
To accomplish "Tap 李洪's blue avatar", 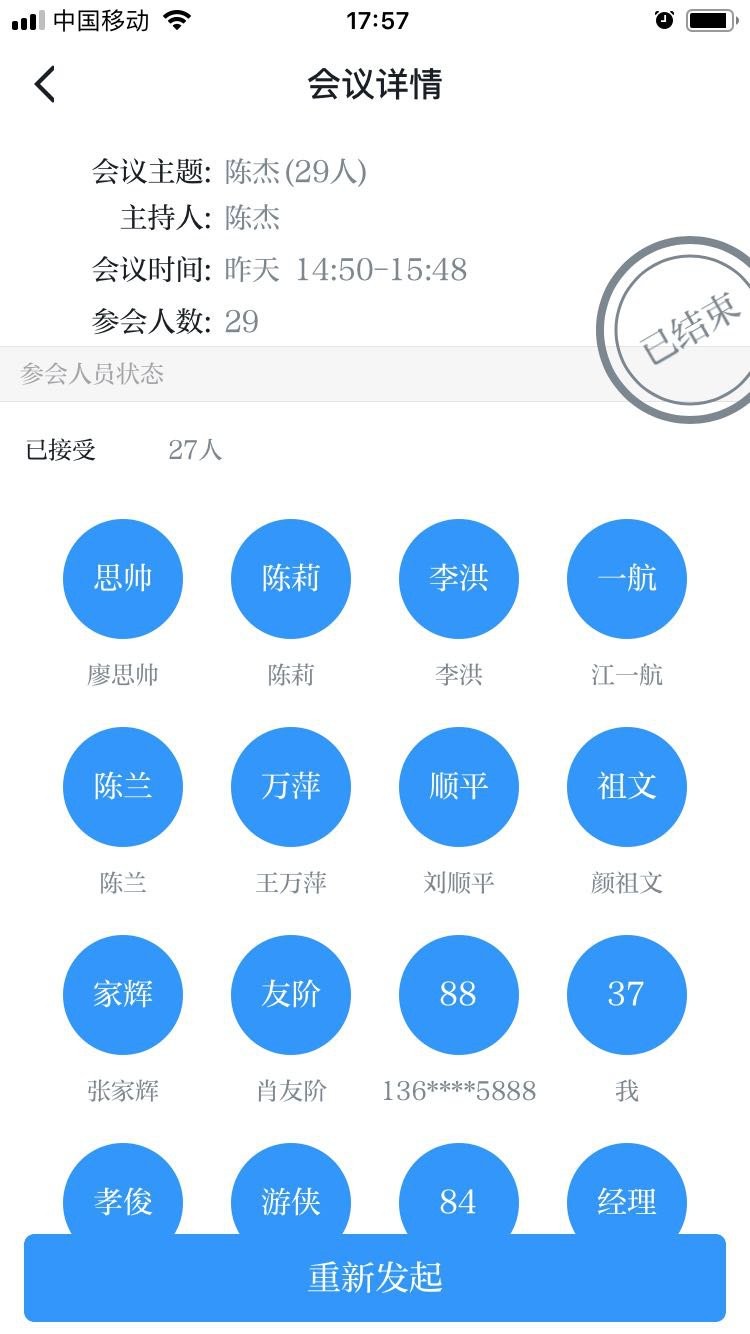I will coord(459,578).
